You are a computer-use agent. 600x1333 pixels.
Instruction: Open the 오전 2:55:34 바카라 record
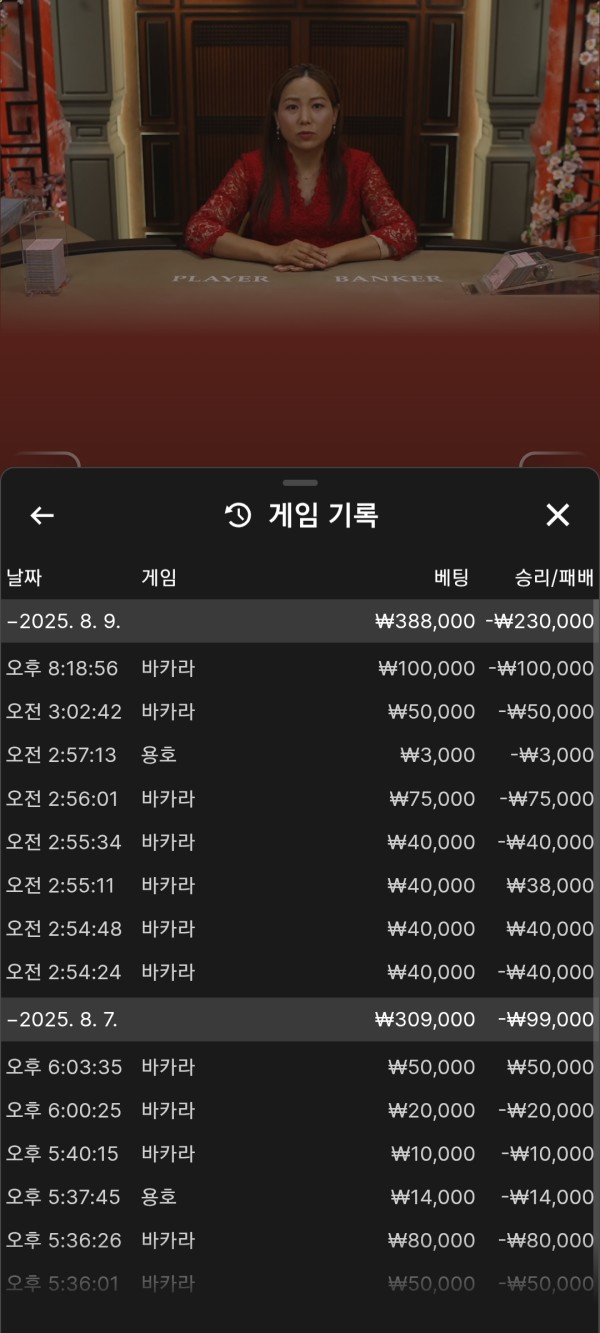300,842
